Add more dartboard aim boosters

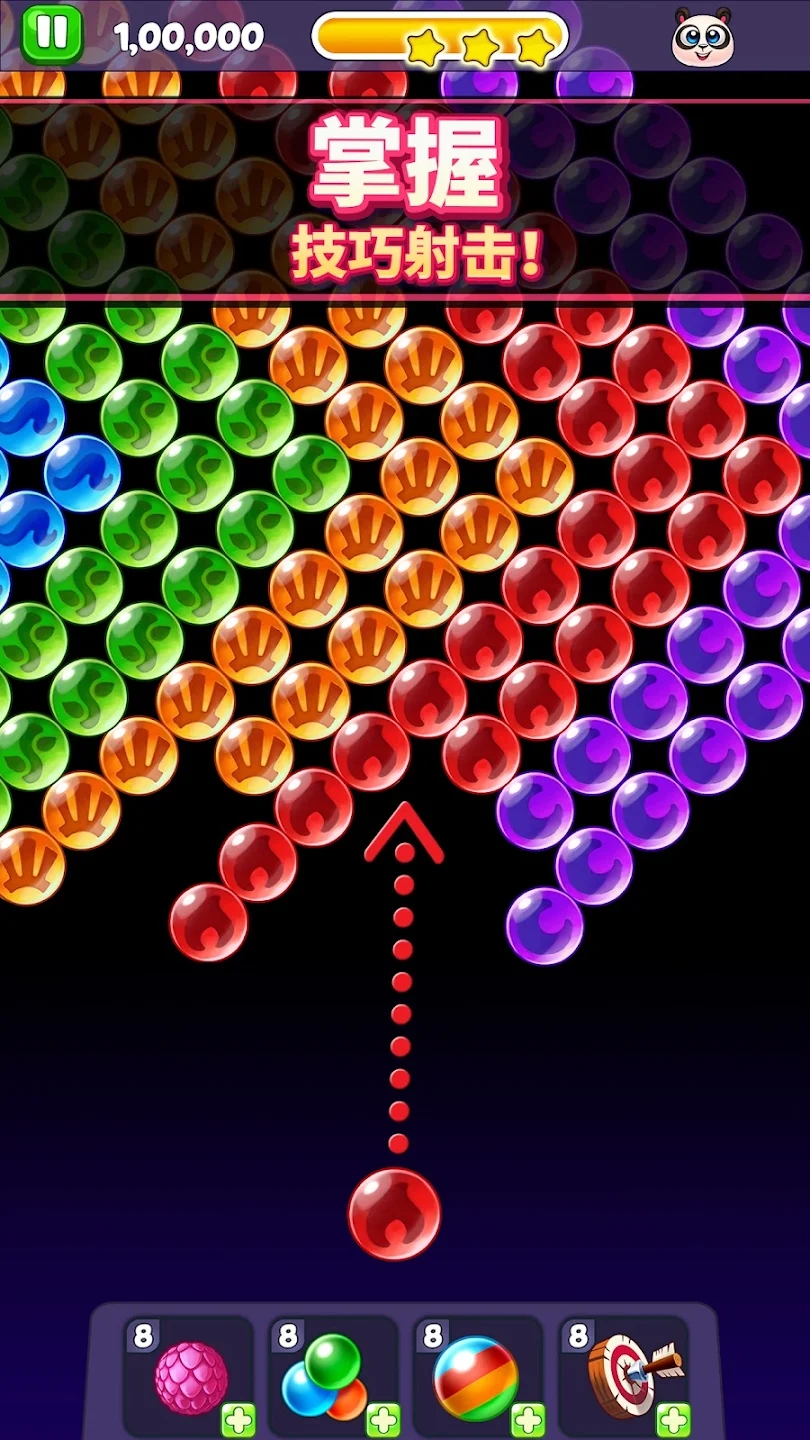673,1419
